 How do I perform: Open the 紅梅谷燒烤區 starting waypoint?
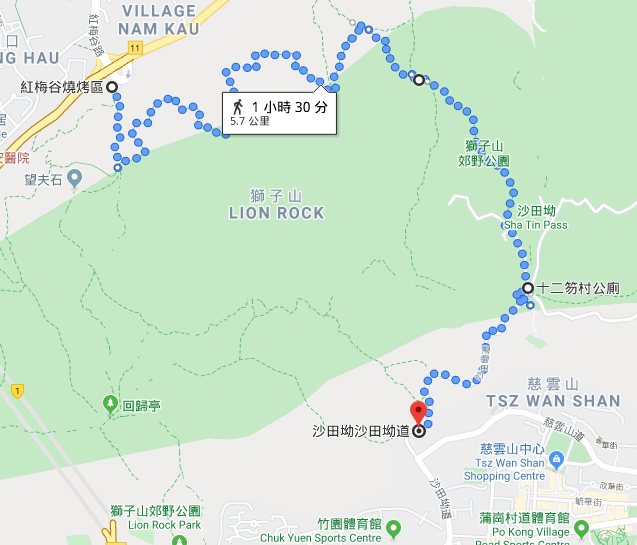coord(112,87)
